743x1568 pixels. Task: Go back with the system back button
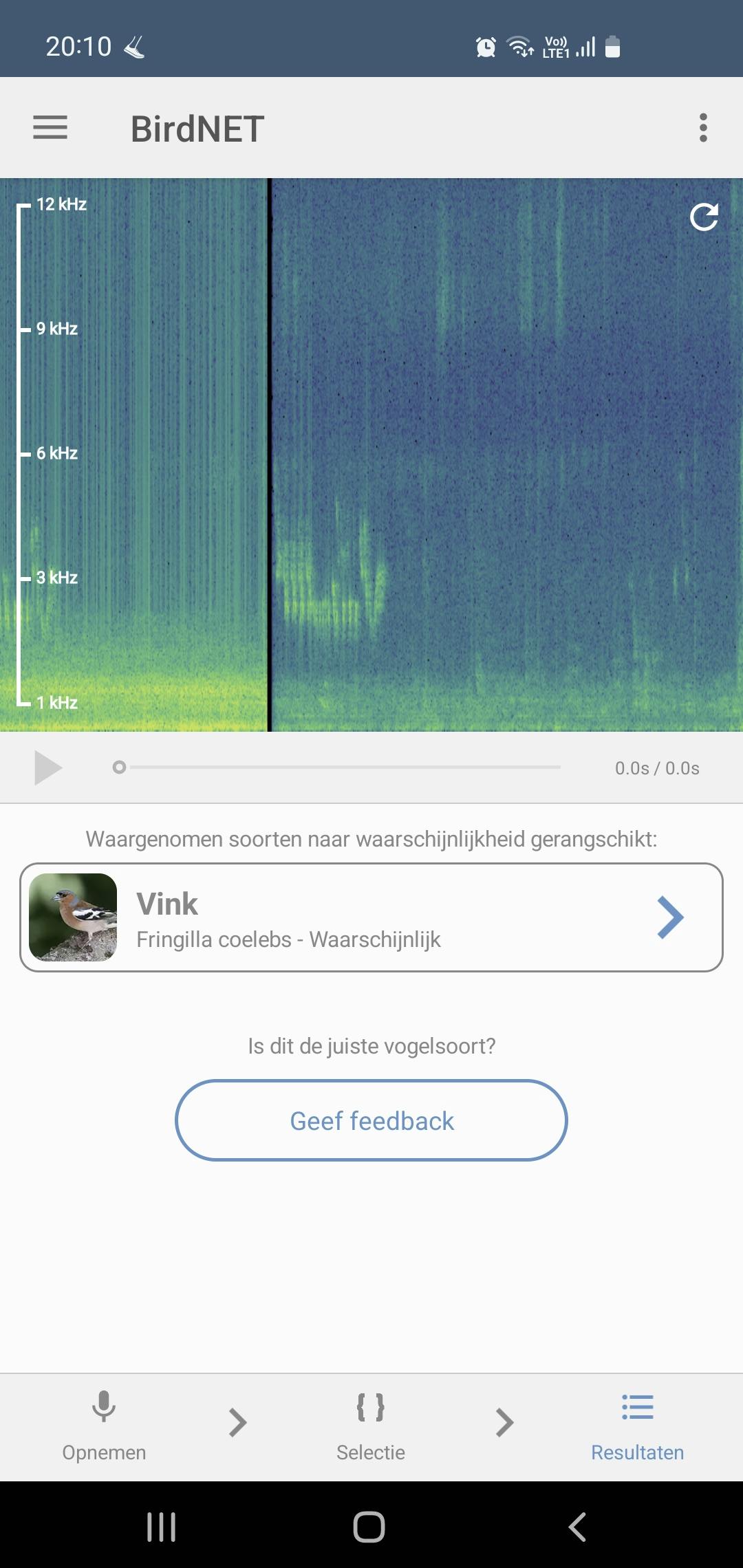[577, 1527]
